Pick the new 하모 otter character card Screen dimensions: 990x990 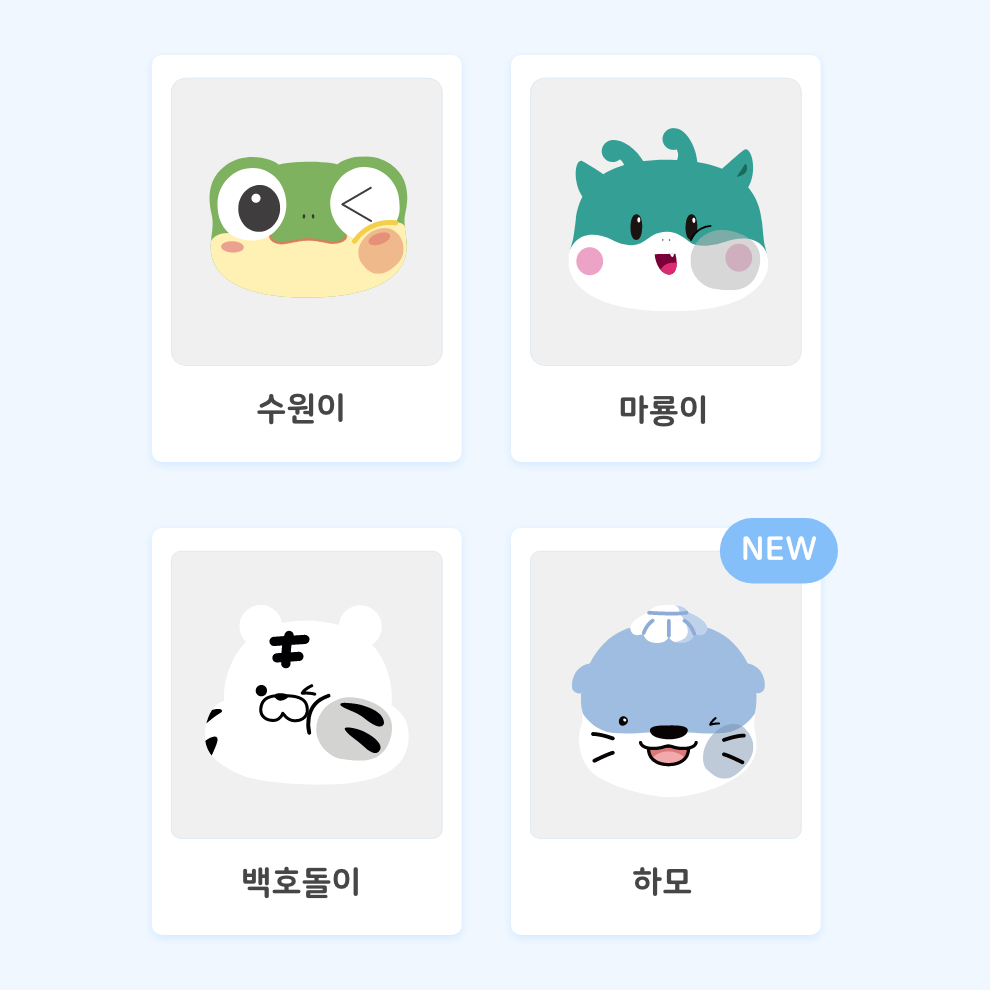[x=665, y=731]
